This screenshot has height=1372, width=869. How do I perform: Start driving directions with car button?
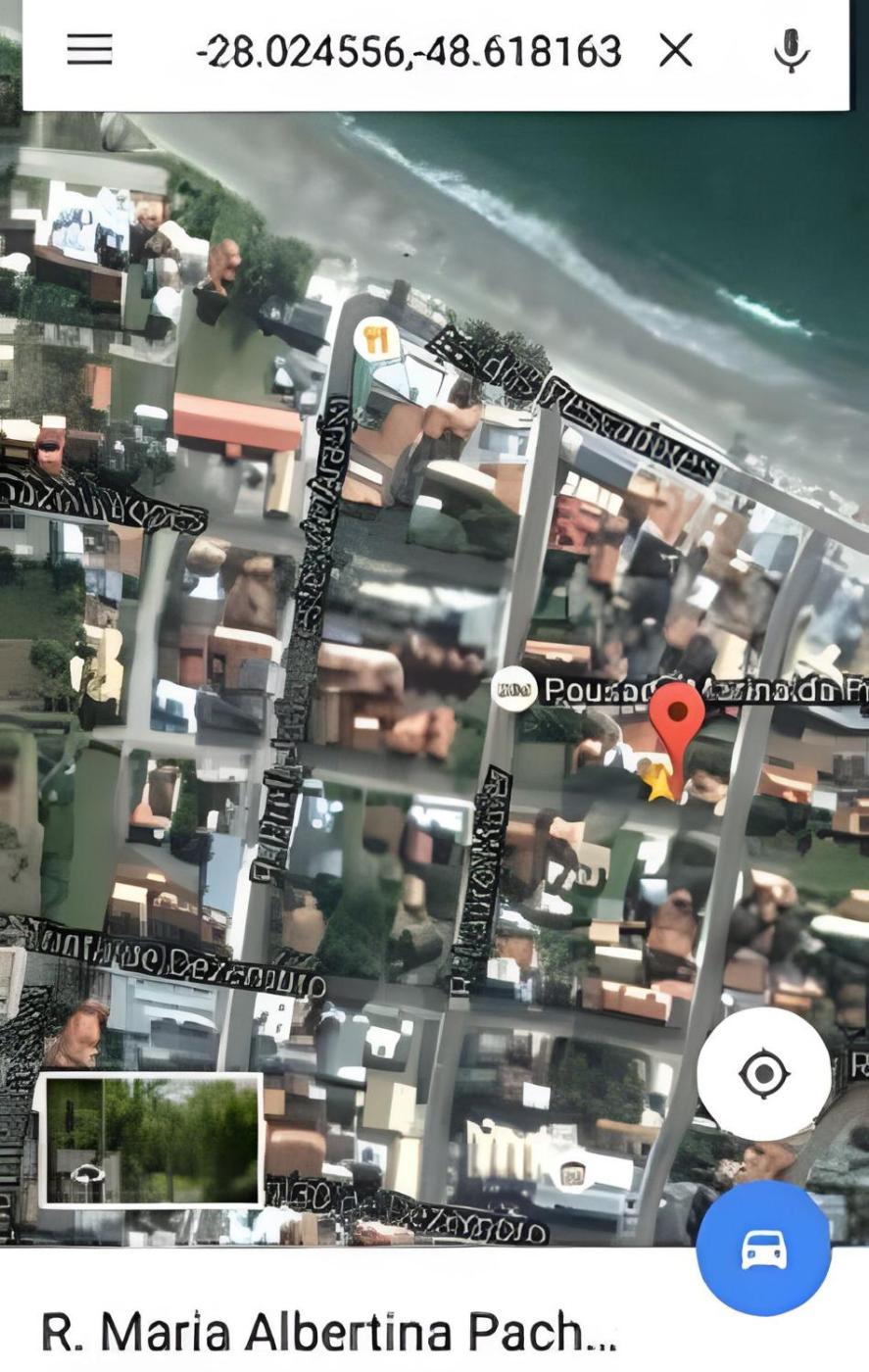coord(763,1249)
